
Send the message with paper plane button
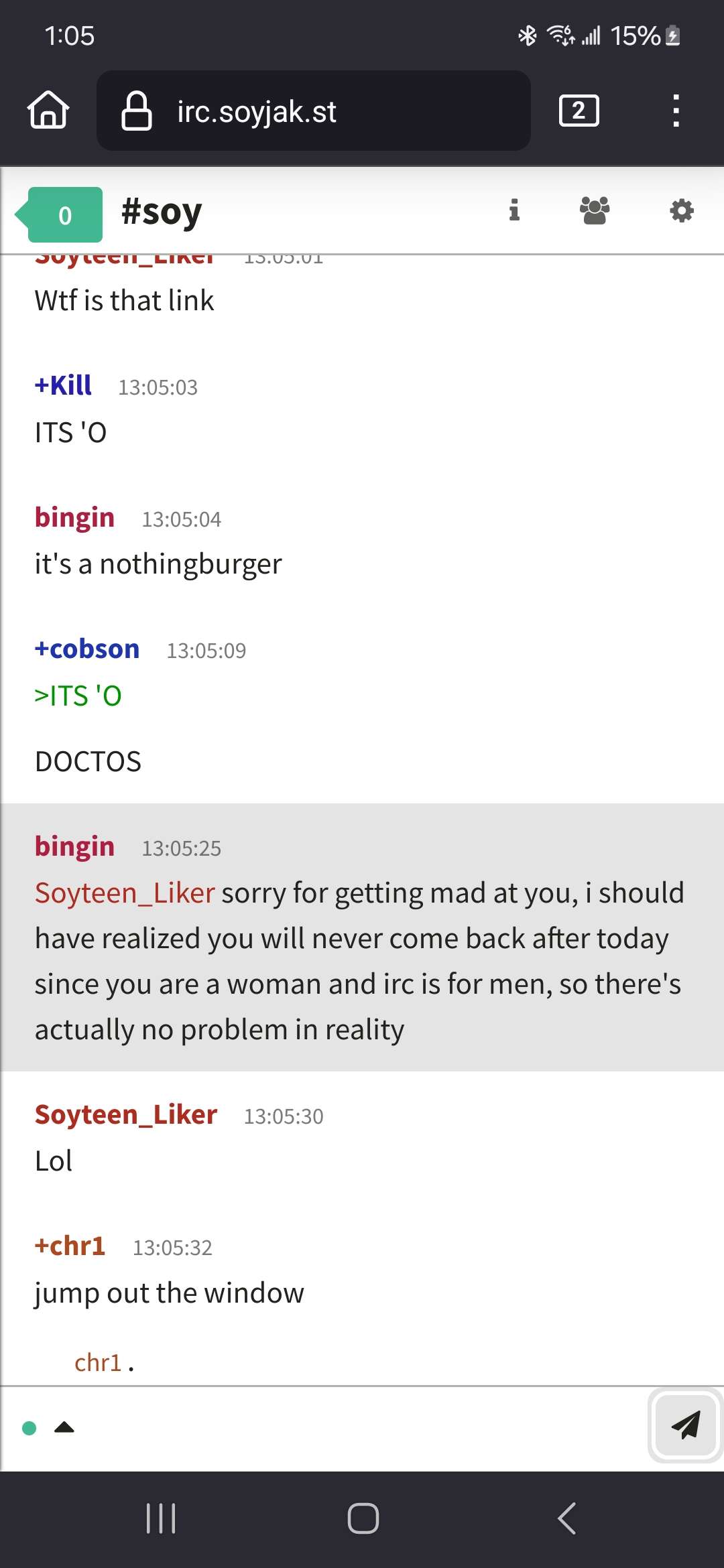685,1425
